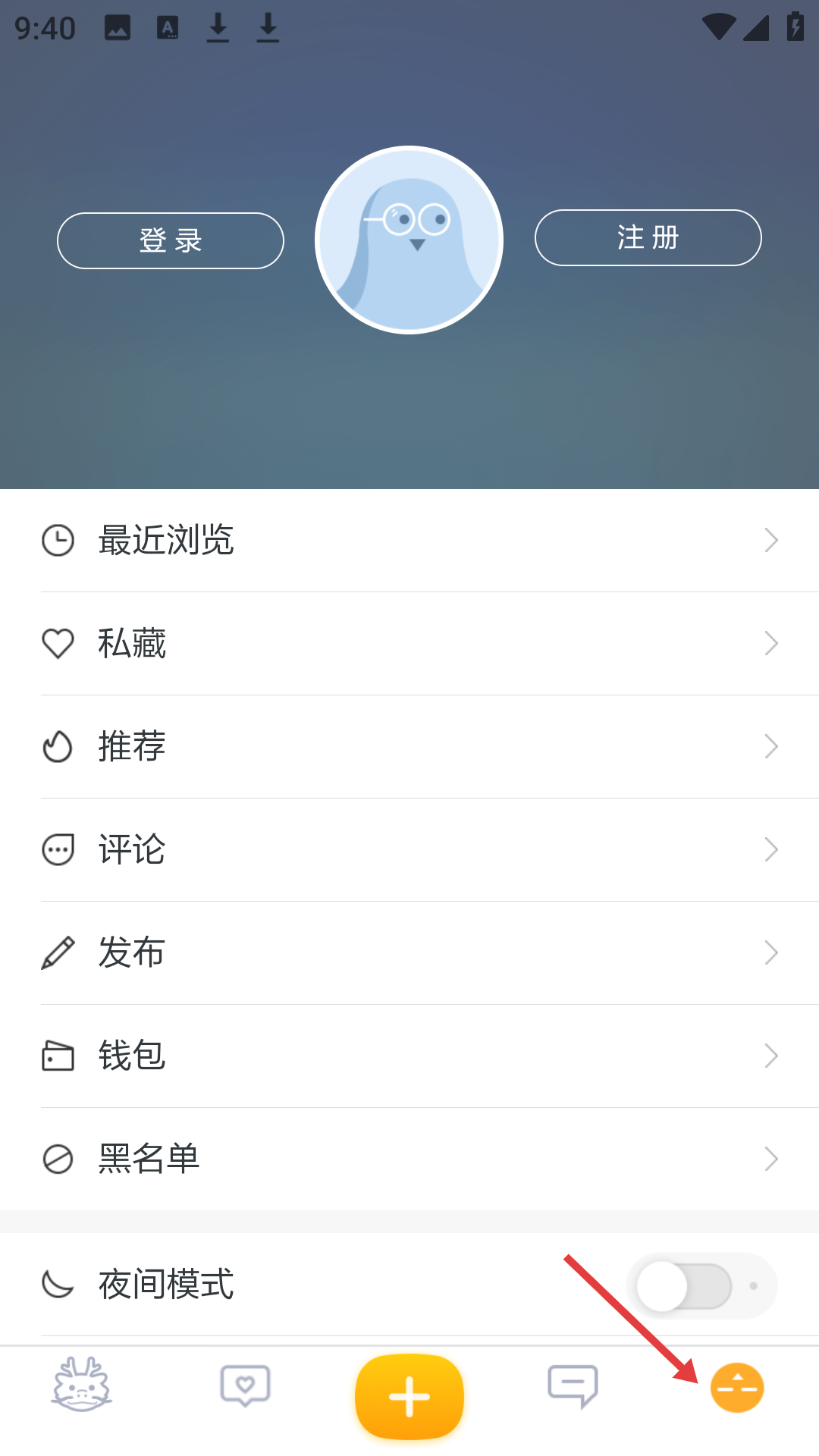Open the bird profile avatar
819x1456 pixels.
tap(409, 240)
